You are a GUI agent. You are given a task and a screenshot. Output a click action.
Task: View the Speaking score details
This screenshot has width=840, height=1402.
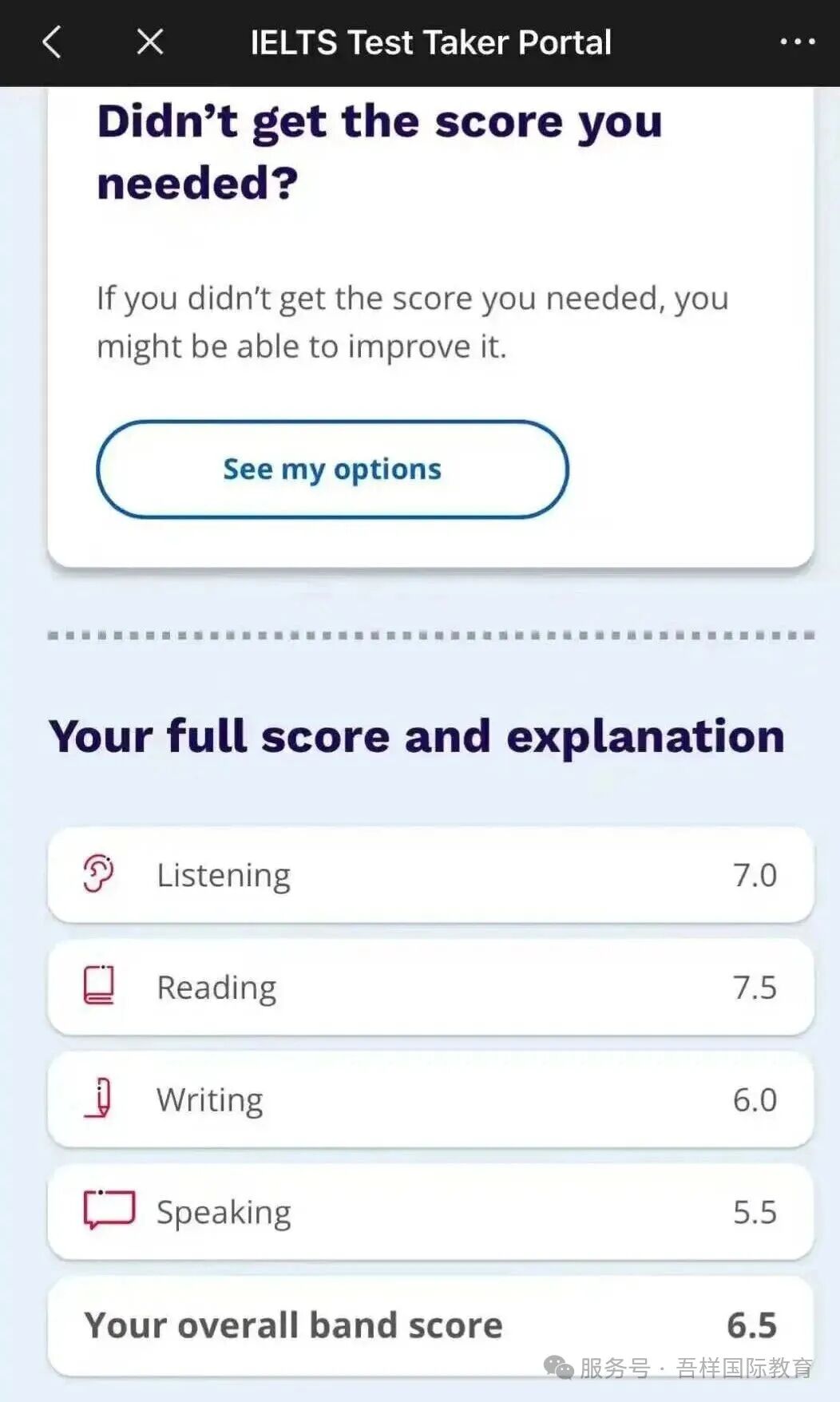(430, 1212)
